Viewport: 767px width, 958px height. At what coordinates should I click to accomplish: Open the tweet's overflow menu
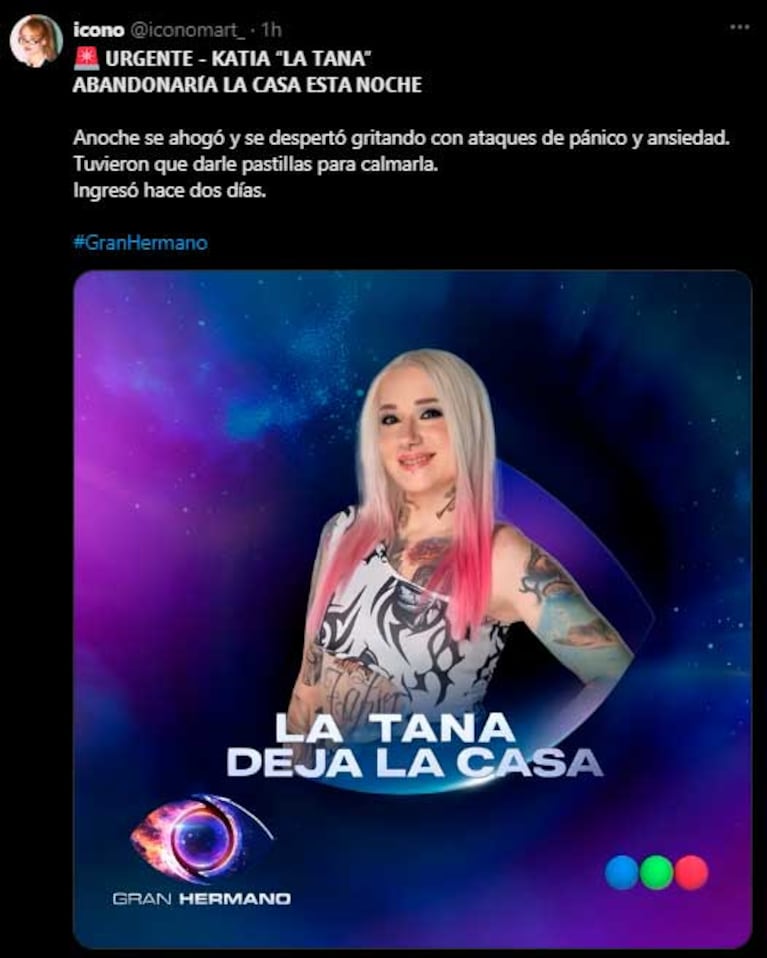[x=739, y=27]
